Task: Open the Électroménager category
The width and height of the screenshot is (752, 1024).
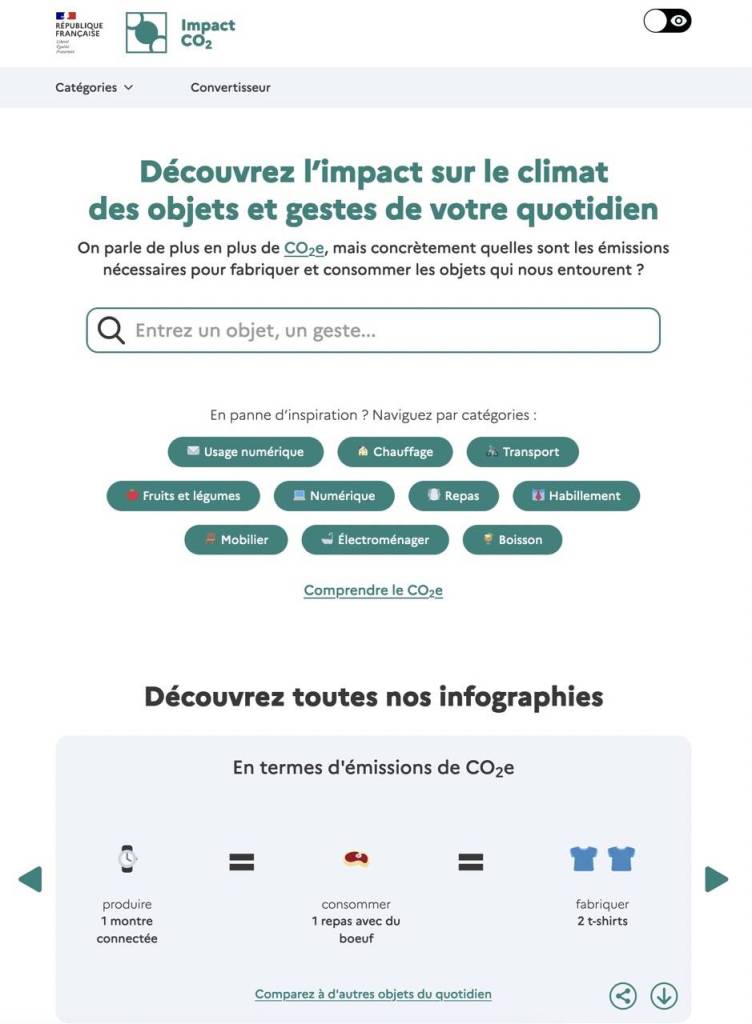Action: click(x=375, y=540)
